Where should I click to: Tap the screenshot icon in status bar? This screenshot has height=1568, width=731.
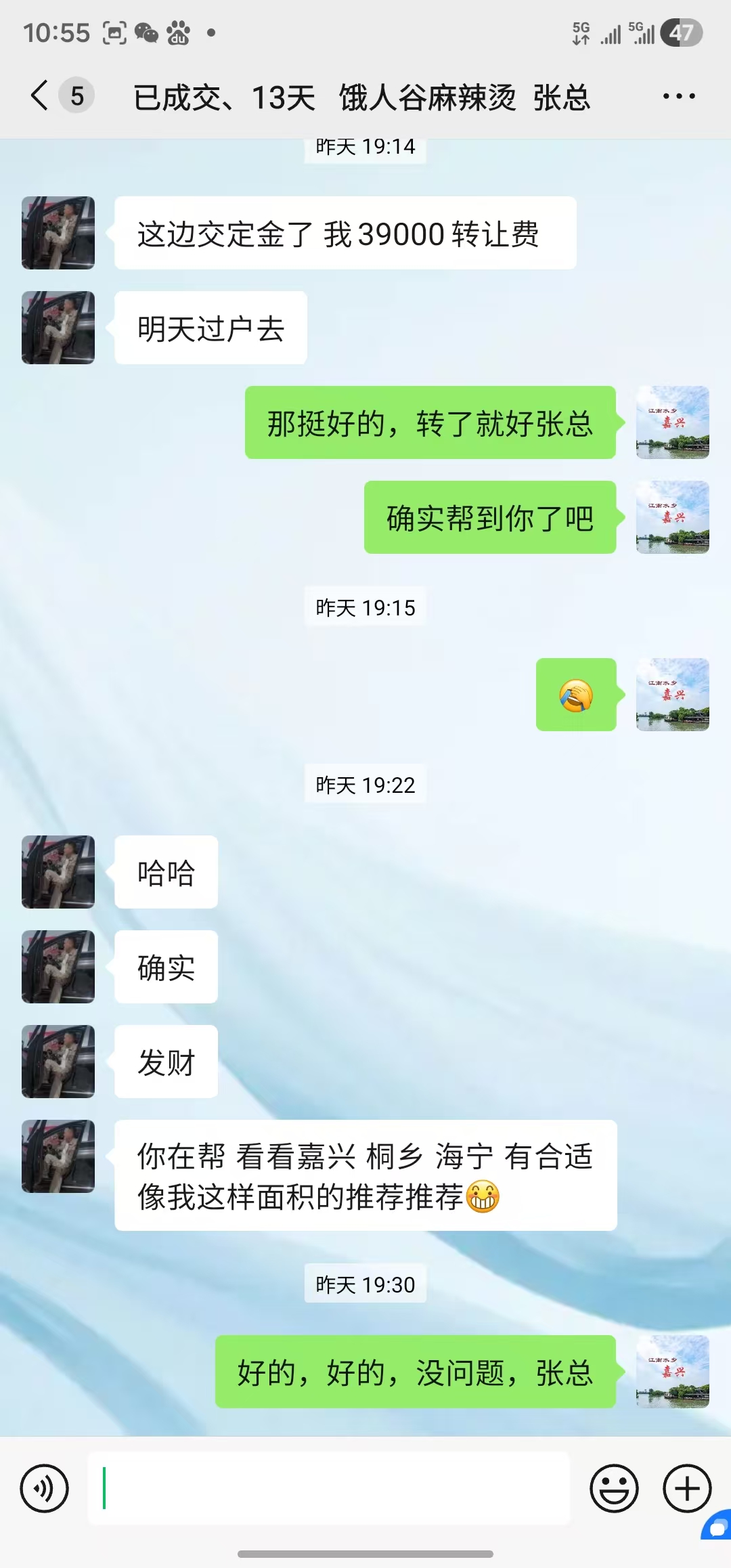tap(114, 31)
